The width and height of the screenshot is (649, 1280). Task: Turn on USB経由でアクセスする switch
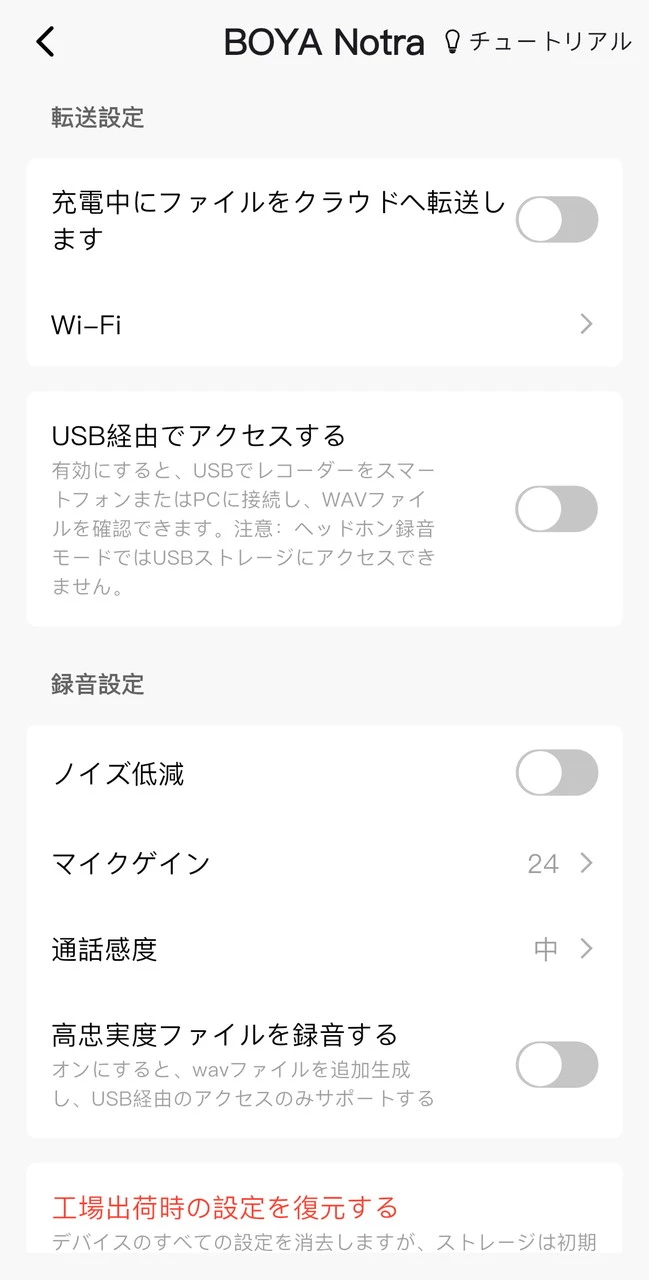556,509
